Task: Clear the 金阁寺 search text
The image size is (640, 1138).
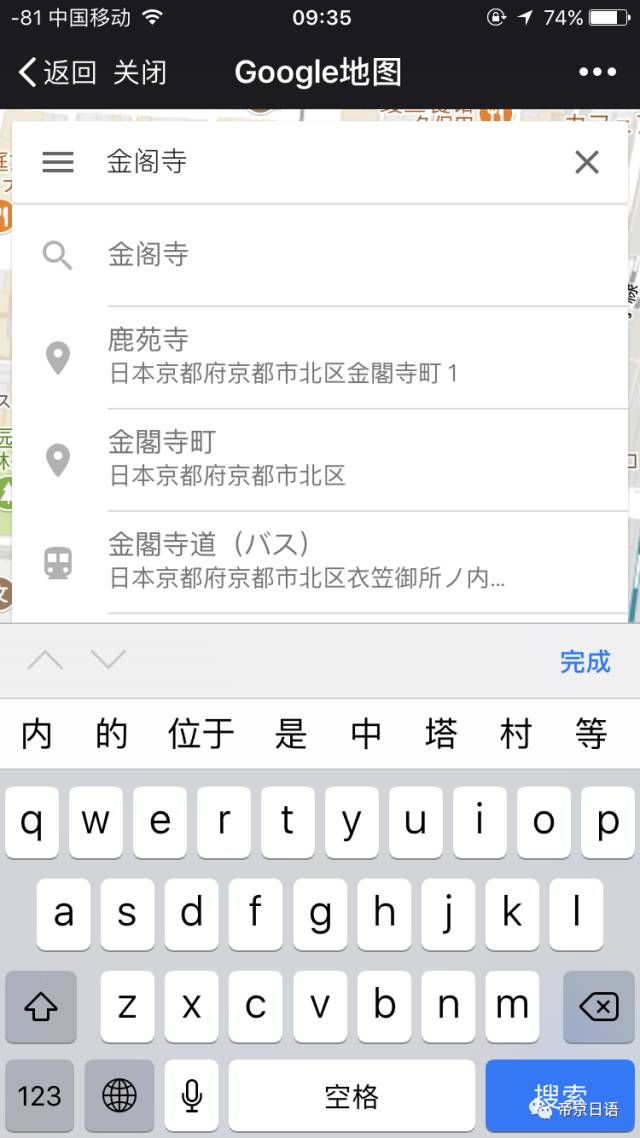Action: pyautogui.click(x=587, y=162)
